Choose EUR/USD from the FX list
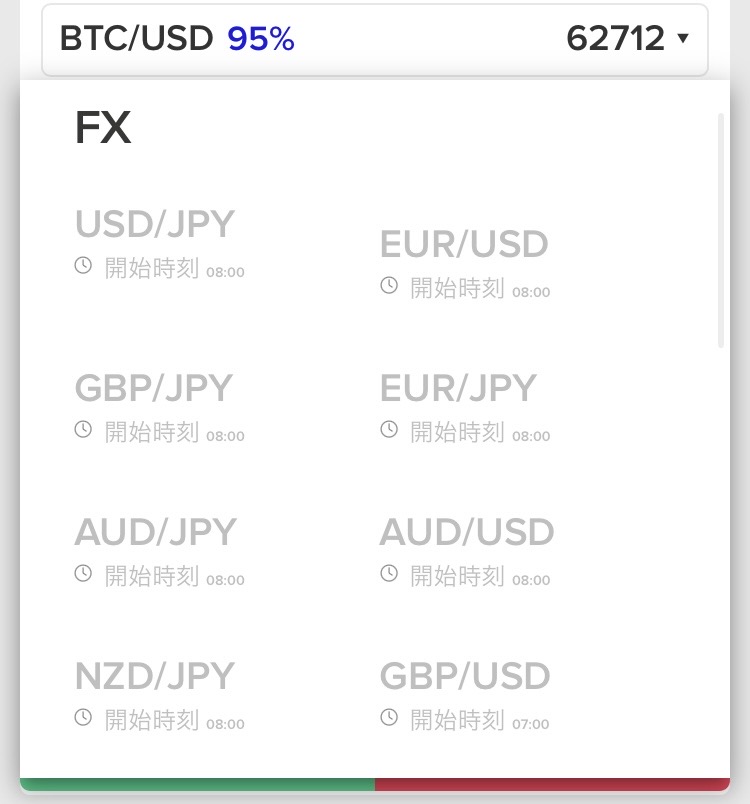 (x=465, y=264)
